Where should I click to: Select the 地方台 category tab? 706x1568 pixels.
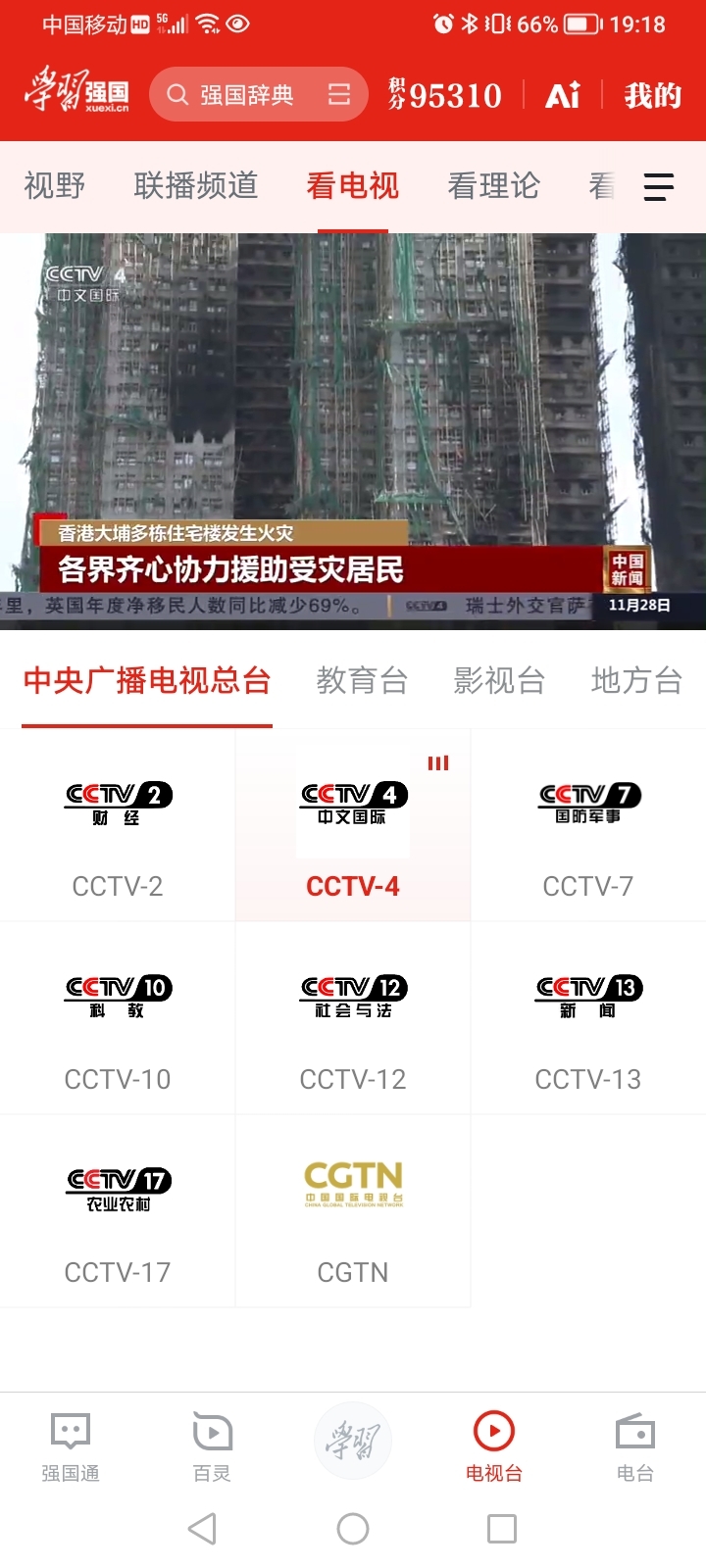636,680
